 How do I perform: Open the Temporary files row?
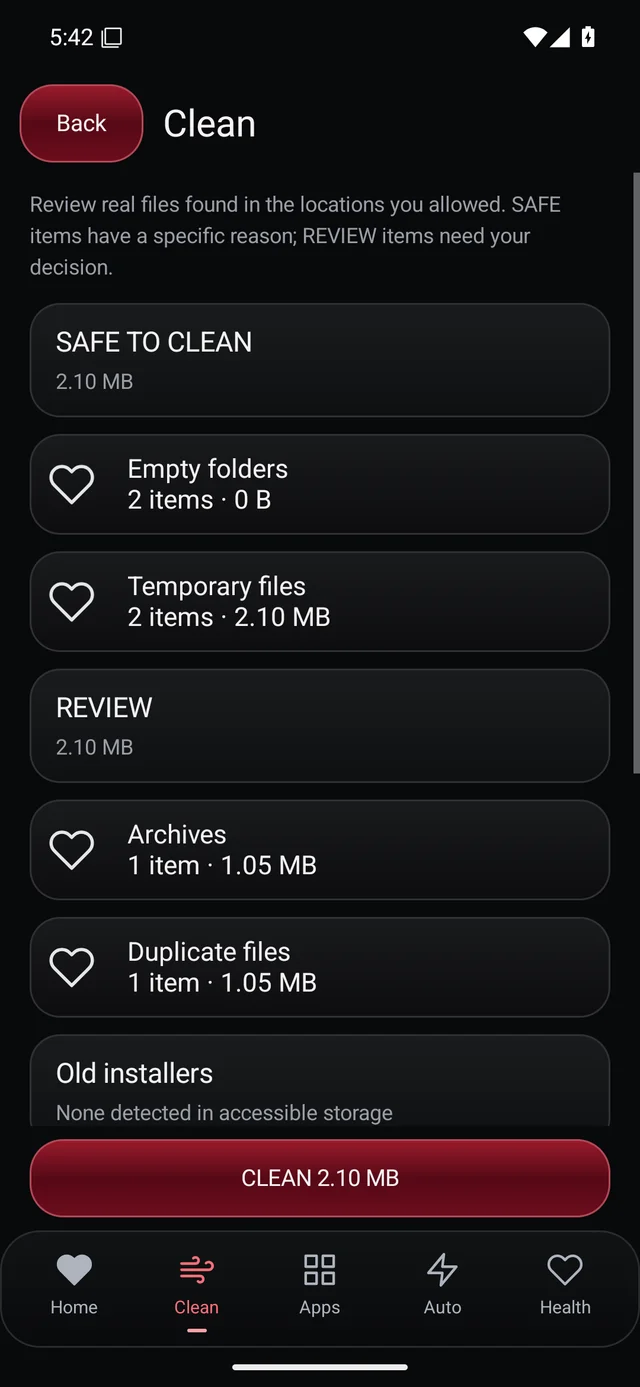320,601
